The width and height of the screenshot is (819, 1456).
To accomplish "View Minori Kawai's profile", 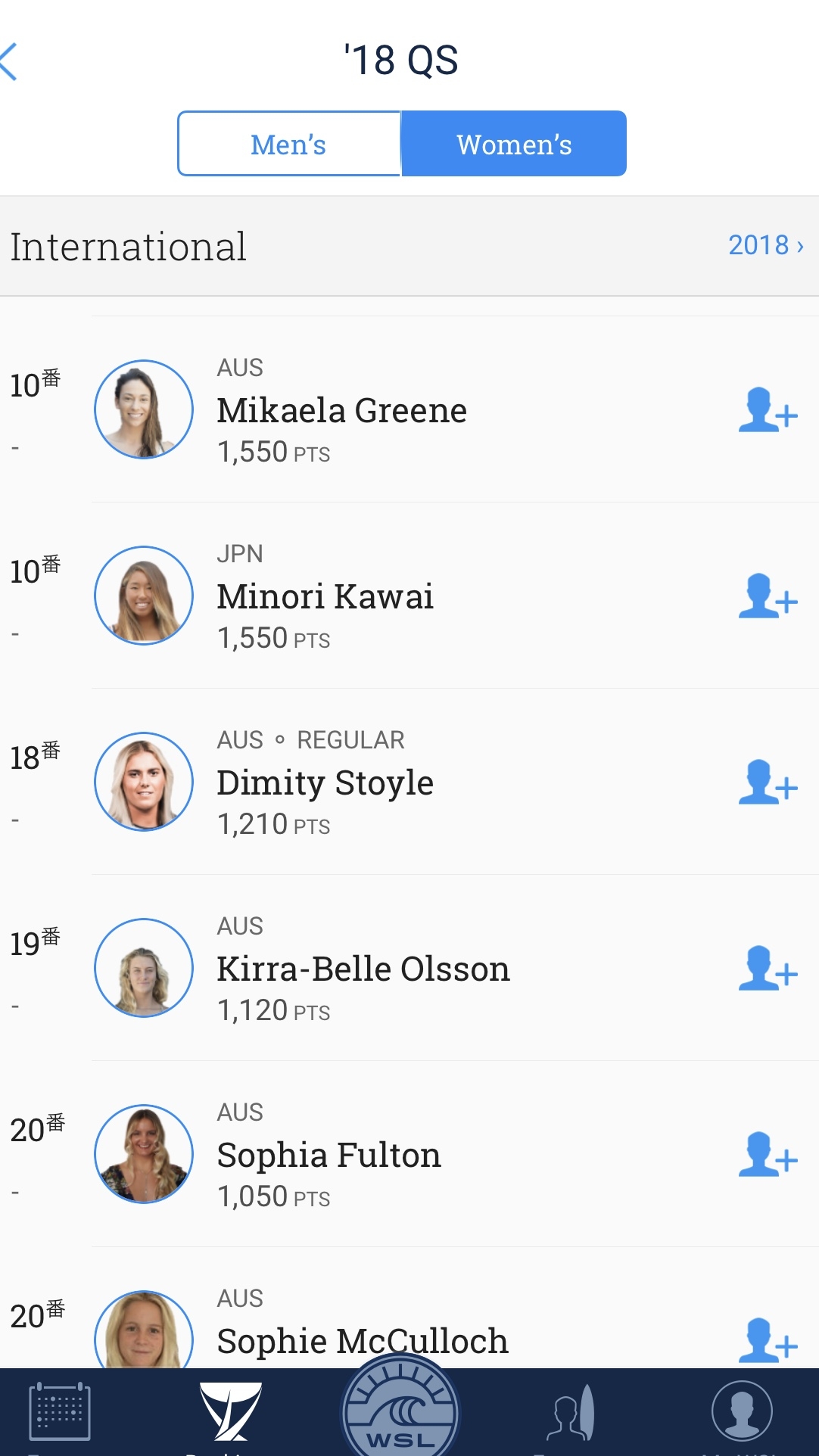I will (x=325, y=596).
